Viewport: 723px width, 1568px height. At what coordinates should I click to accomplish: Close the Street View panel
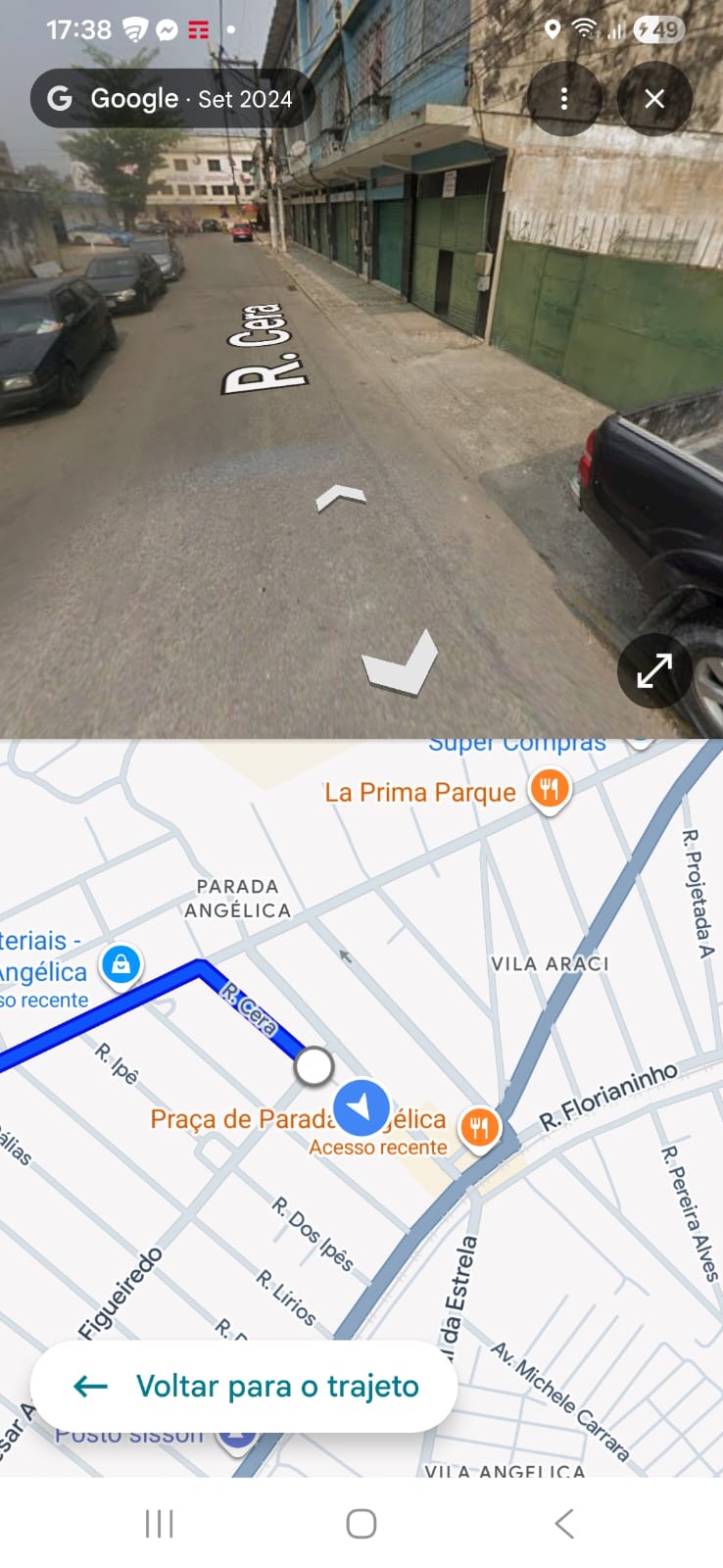[654, 99]
